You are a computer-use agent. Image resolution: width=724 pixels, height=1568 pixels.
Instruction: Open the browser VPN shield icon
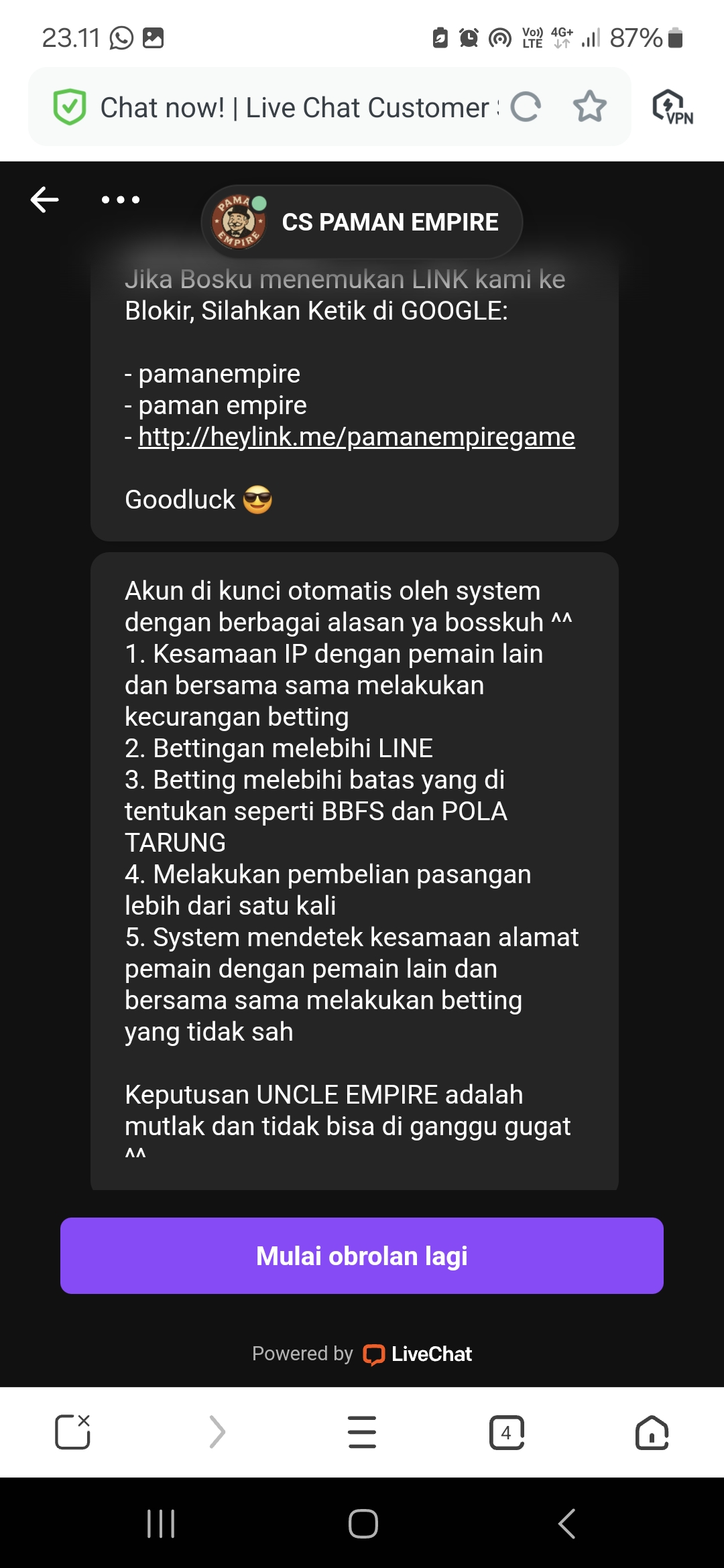(672, 107)
